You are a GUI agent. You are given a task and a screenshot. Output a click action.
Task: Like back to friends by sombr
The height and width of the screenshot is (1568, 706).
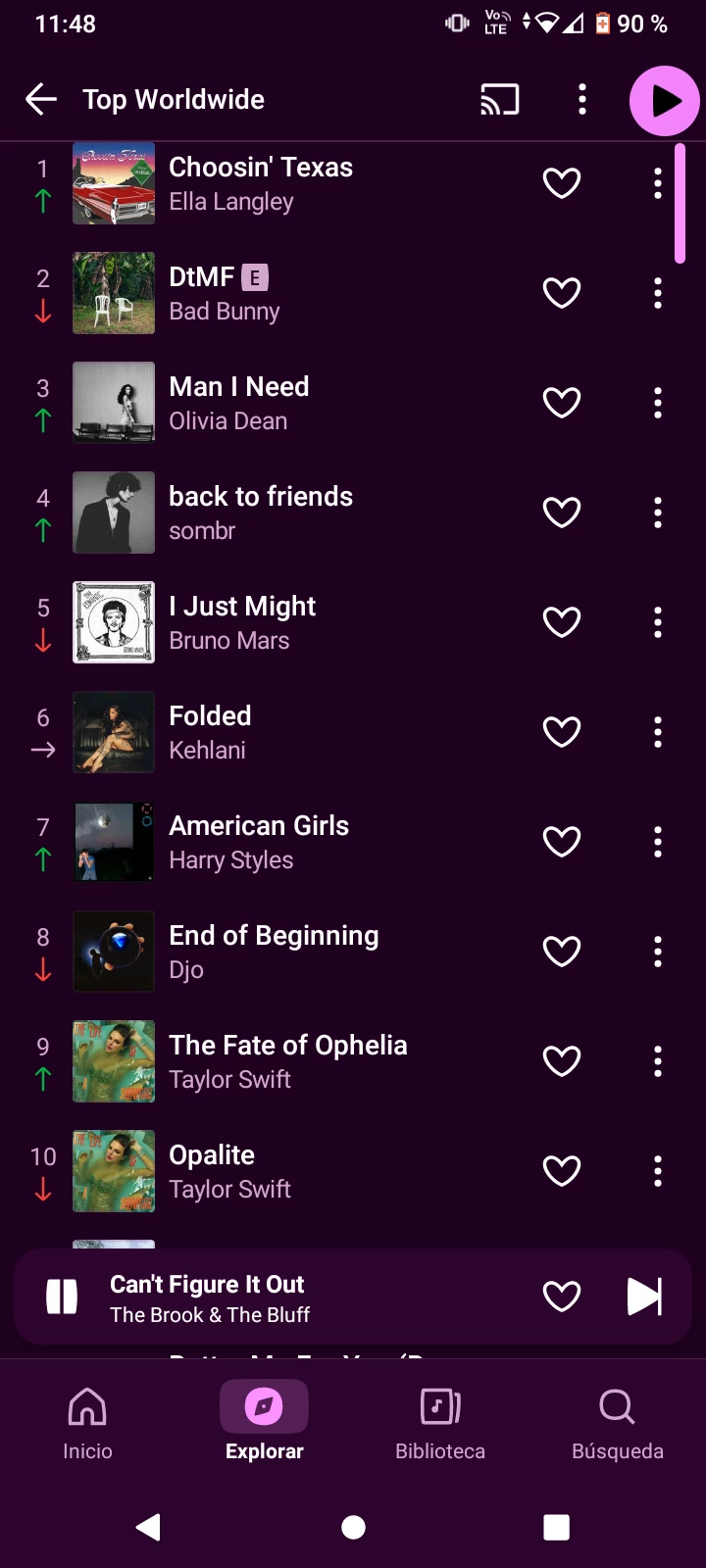pos(562,513)
